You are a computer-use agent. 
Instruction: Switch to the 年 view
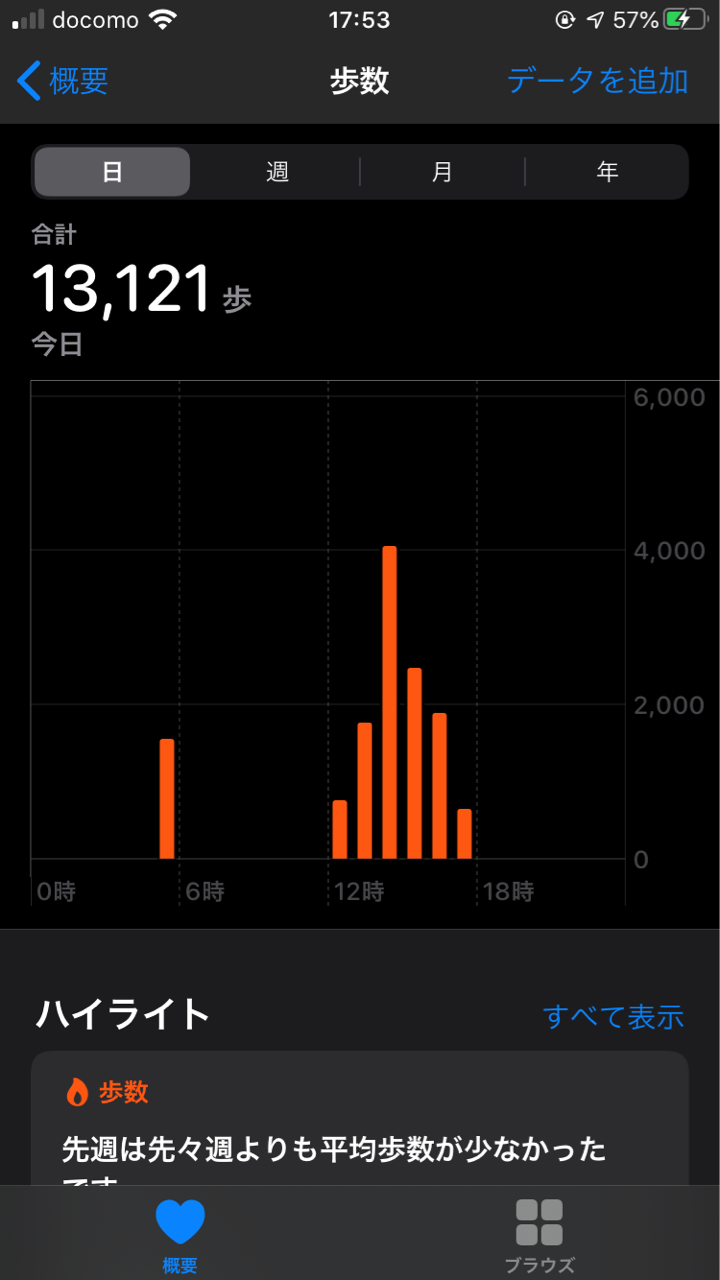point(607,172)
